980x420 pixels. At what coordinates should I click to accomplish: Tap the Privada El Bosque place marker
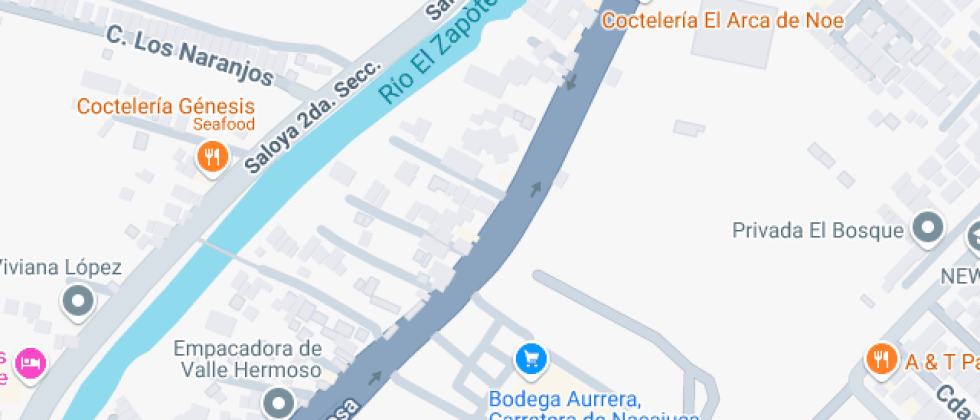click(930, 229)
